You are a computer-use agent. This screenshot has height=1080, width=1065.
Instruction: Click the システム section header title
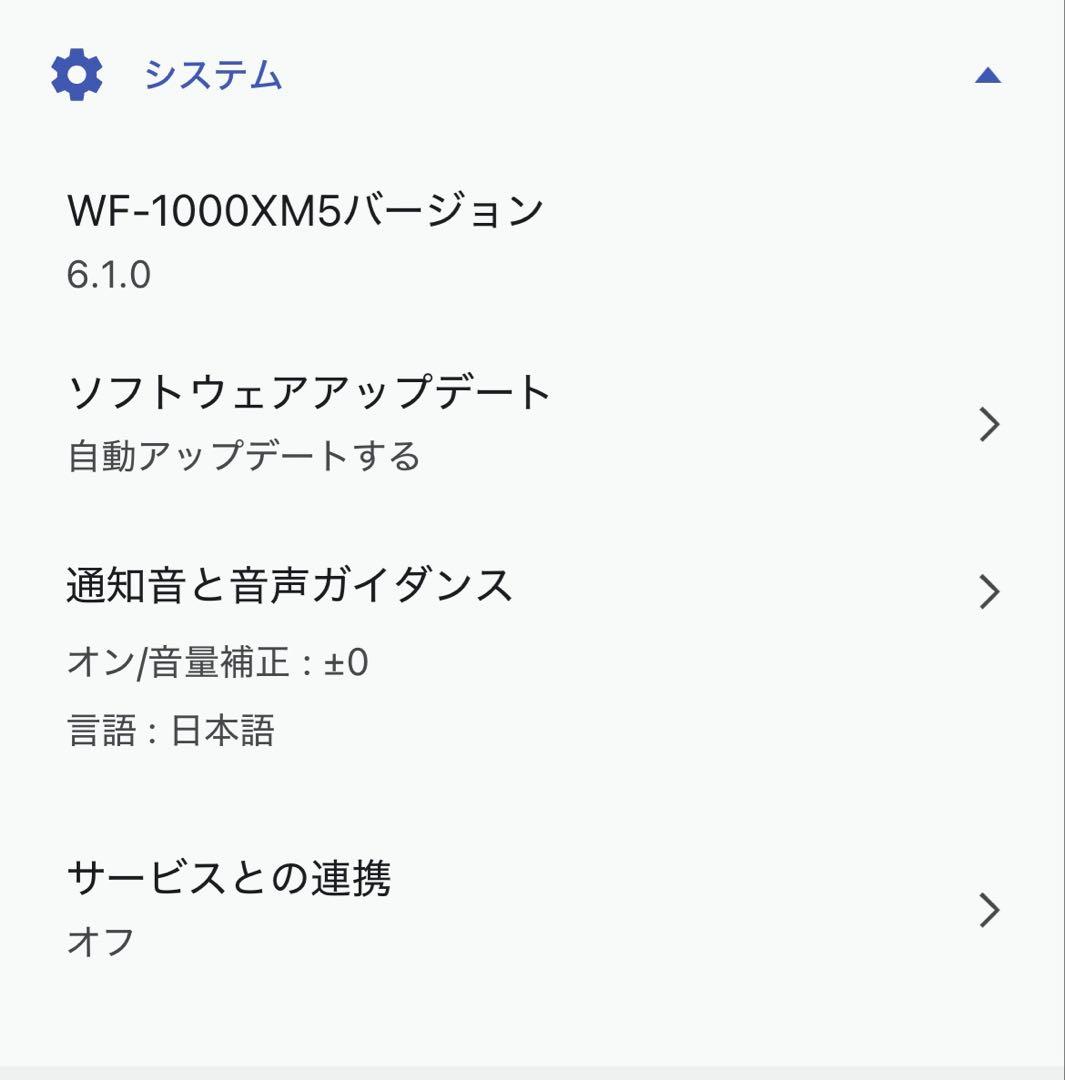point(213,72)
